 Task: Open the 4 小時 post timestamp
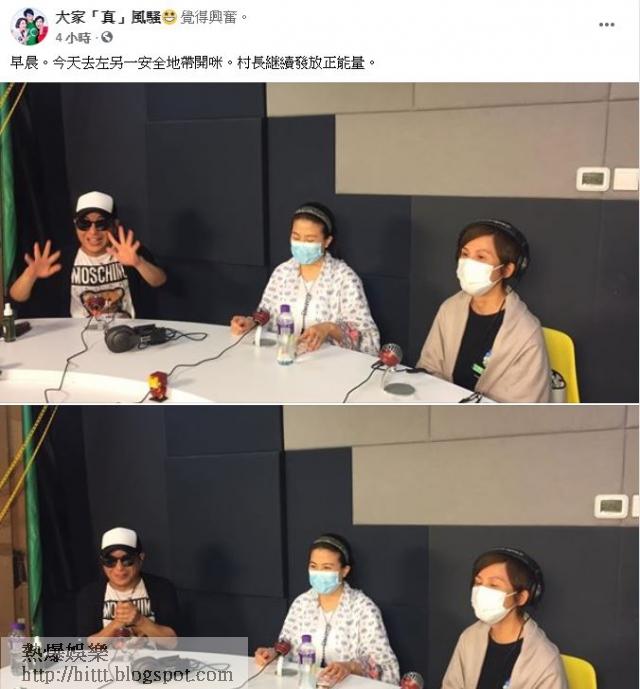(x=73, y=38)
